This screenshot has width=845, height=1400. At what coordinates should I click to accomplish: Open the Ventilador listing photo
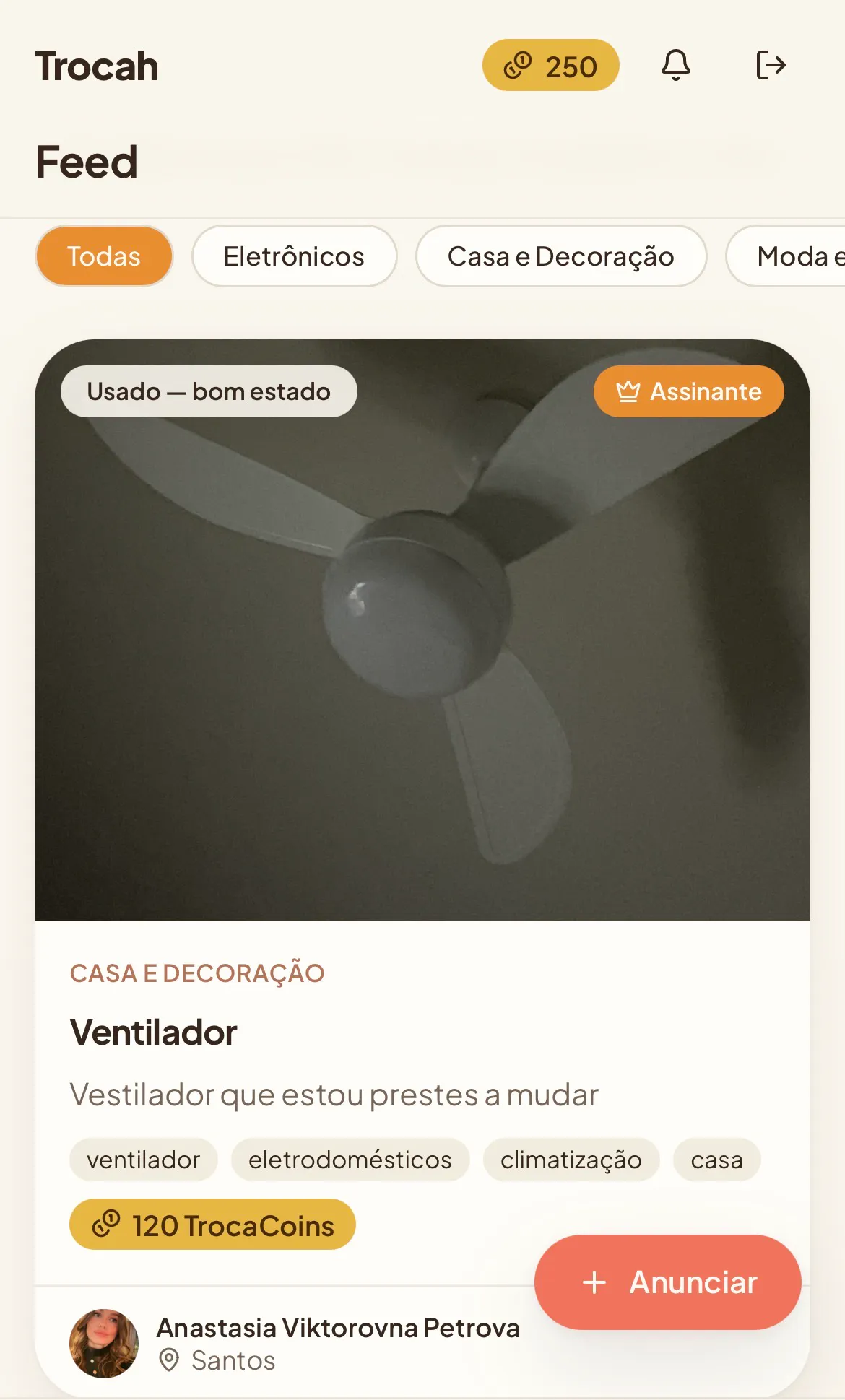(x=422, y=630)
